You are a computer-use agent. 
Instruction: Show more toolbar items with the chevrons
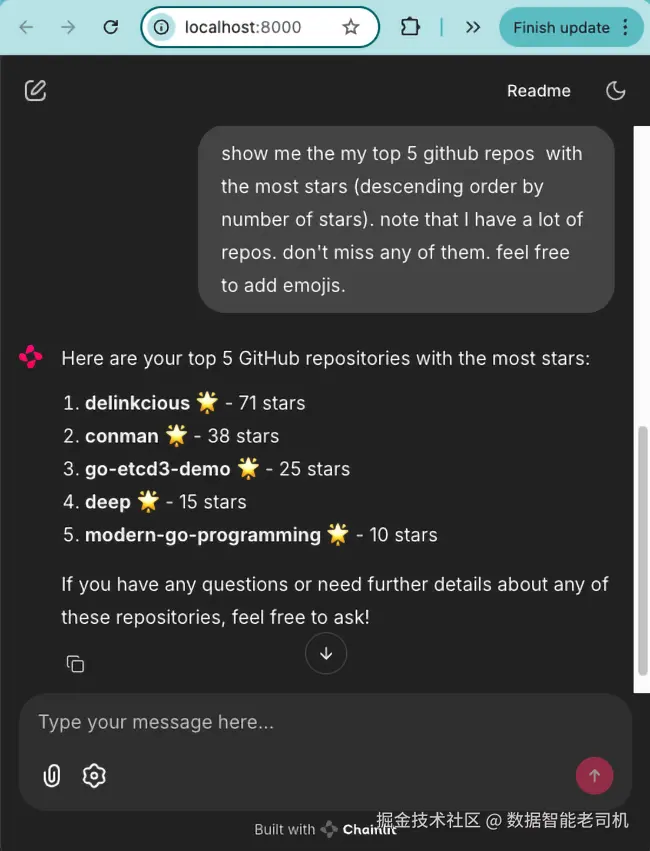473,27
